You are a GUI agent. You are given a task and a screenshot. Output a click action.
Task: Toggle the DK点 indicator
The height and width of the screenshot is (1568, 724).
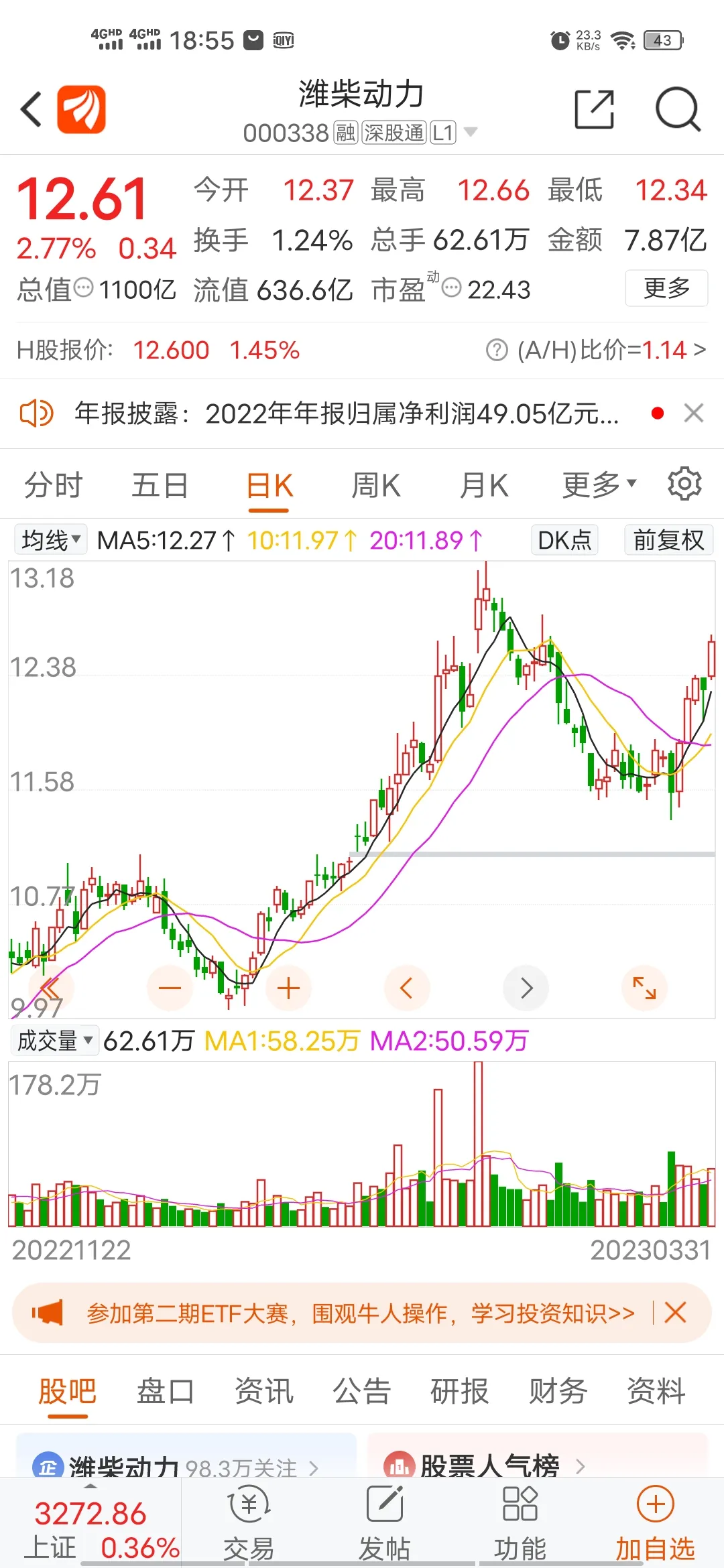pos(564,539)
